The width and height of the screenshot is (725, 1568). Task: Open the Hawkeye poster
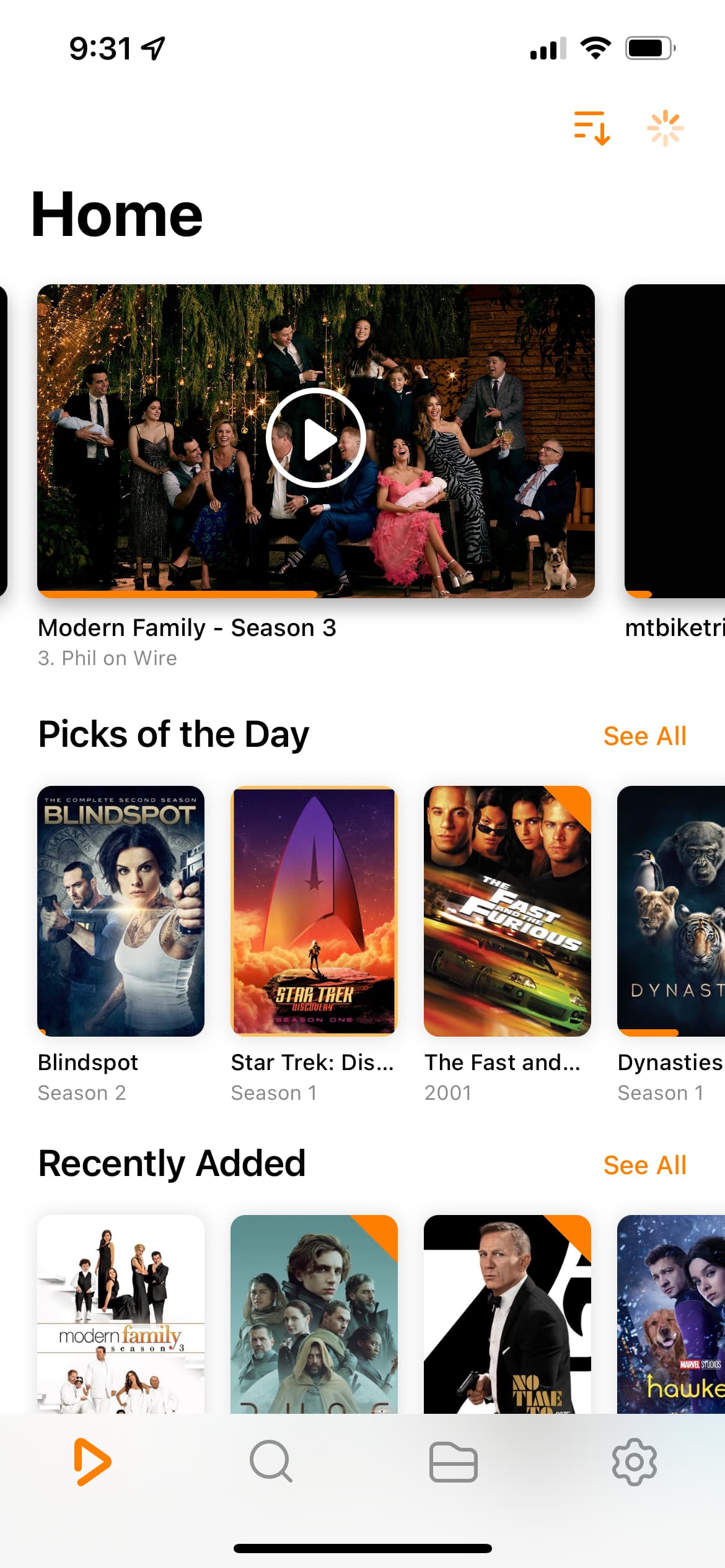click(x=672, y=1313)
